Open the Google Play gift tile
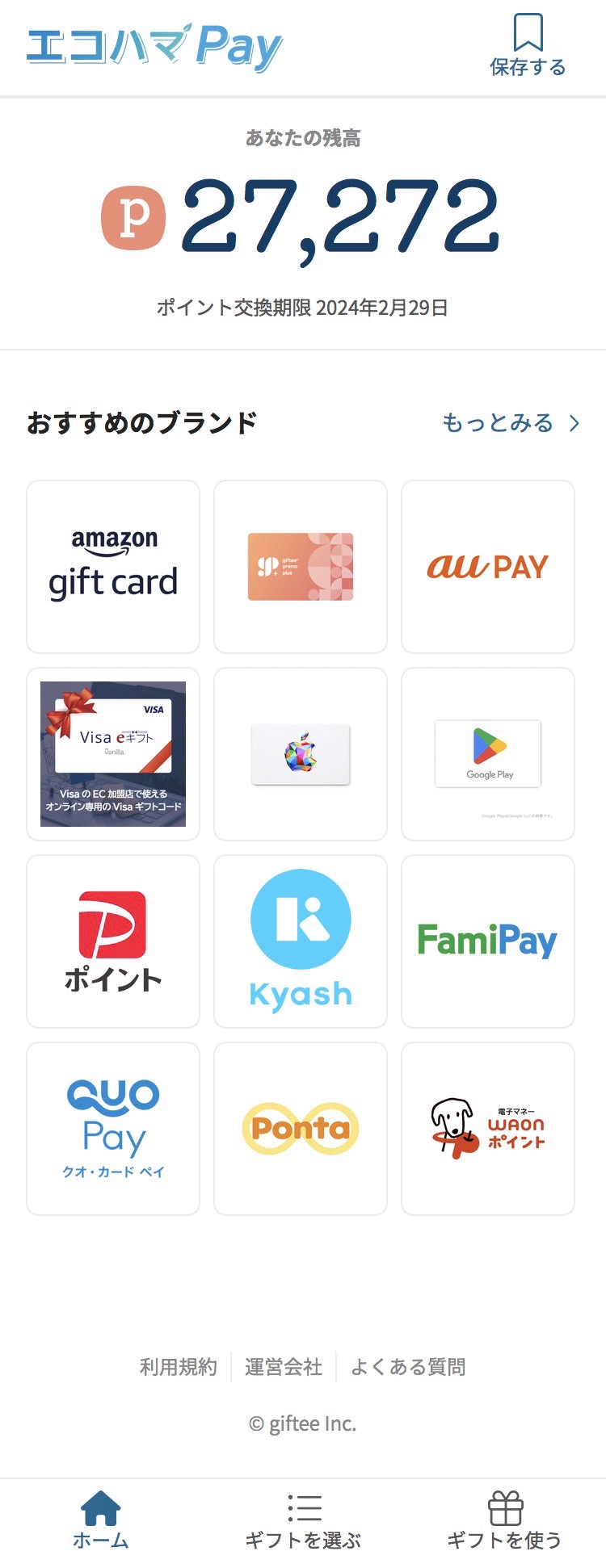 [x=488, y=754]
